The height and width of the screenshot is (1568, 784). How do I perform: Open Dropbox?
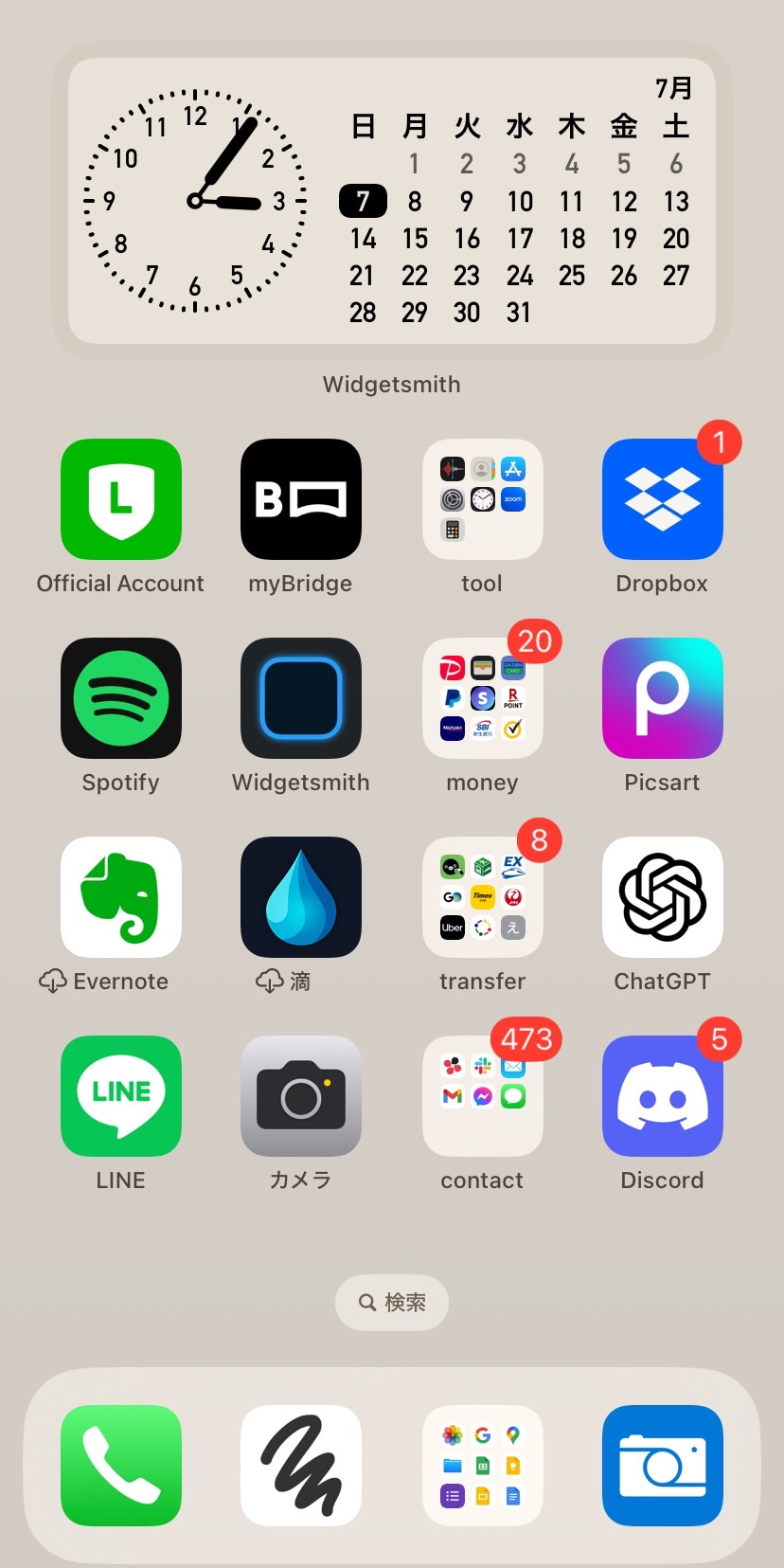663,499
